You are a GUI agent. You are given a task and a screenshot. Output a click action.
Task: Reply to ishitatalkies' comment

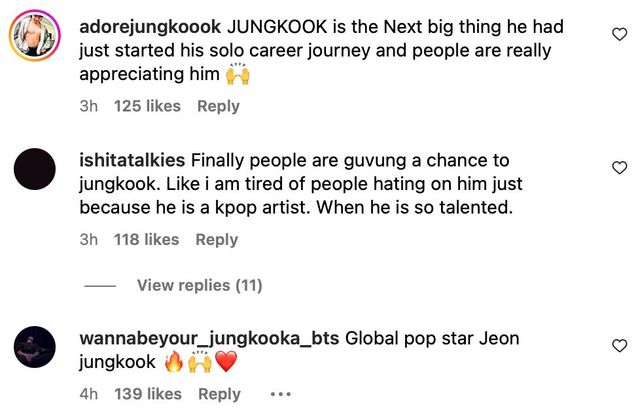tap(216, 239)
